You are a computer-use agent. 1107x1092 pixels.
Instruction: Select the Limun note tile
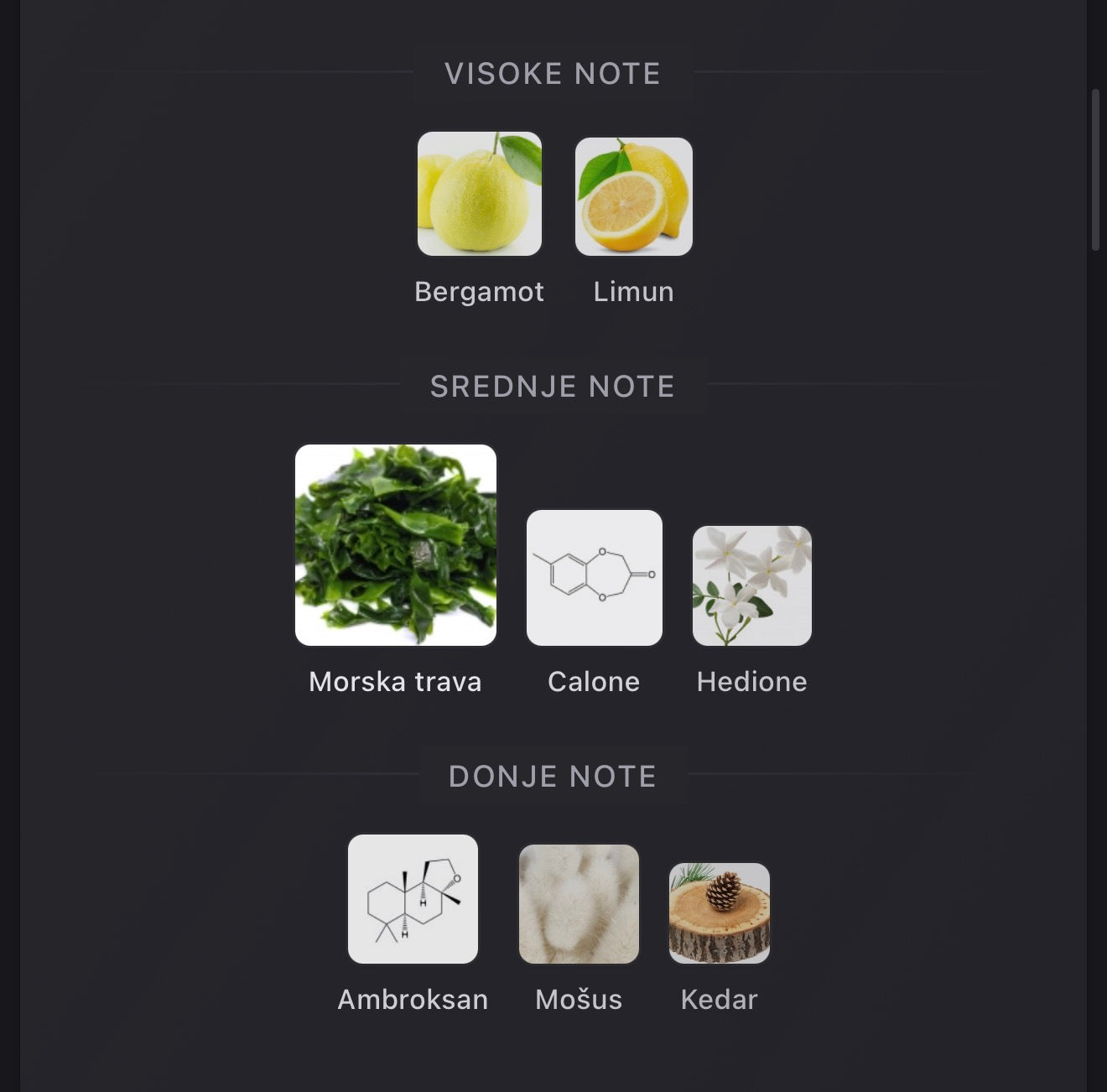coord(633,197)
